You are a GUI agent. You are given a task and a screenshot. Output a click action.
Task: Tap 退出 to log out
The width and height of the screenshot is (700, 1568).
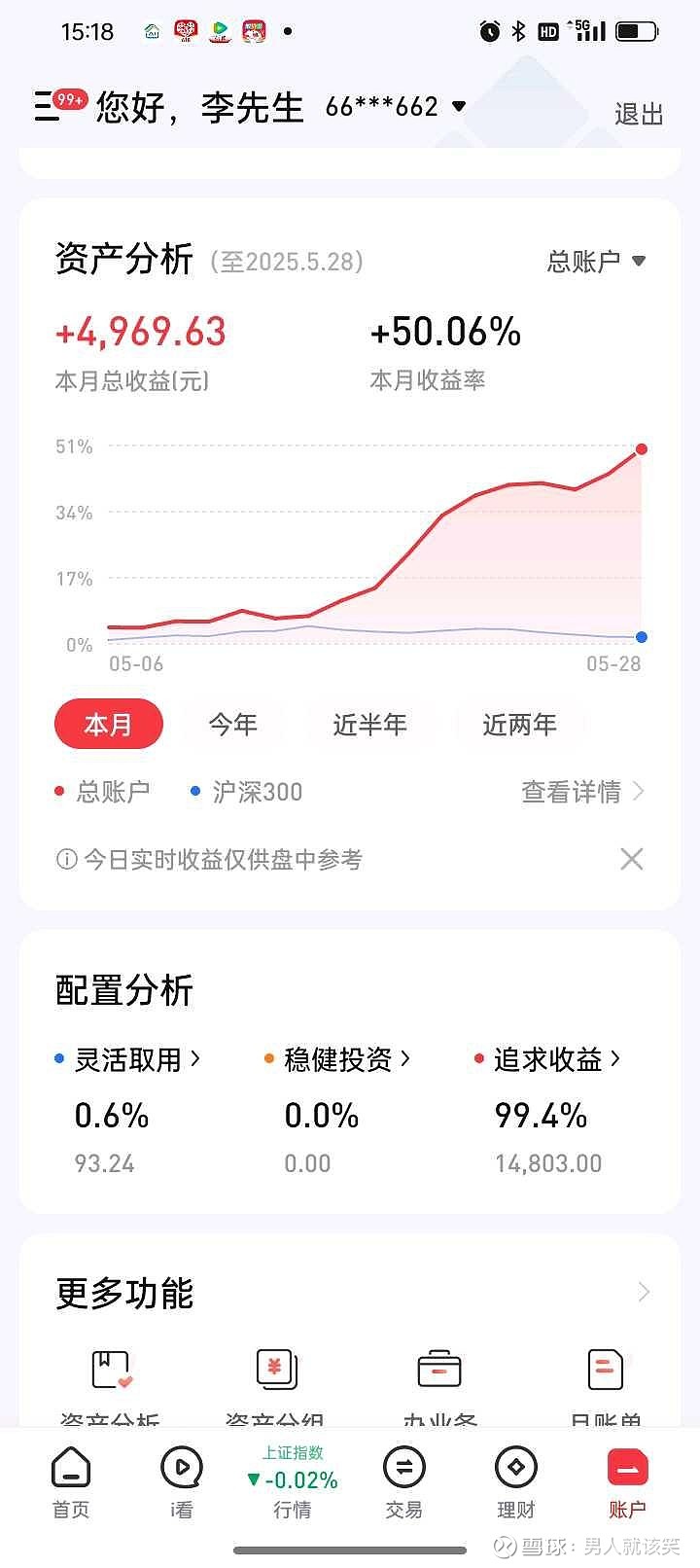click(x=638, y=115)
